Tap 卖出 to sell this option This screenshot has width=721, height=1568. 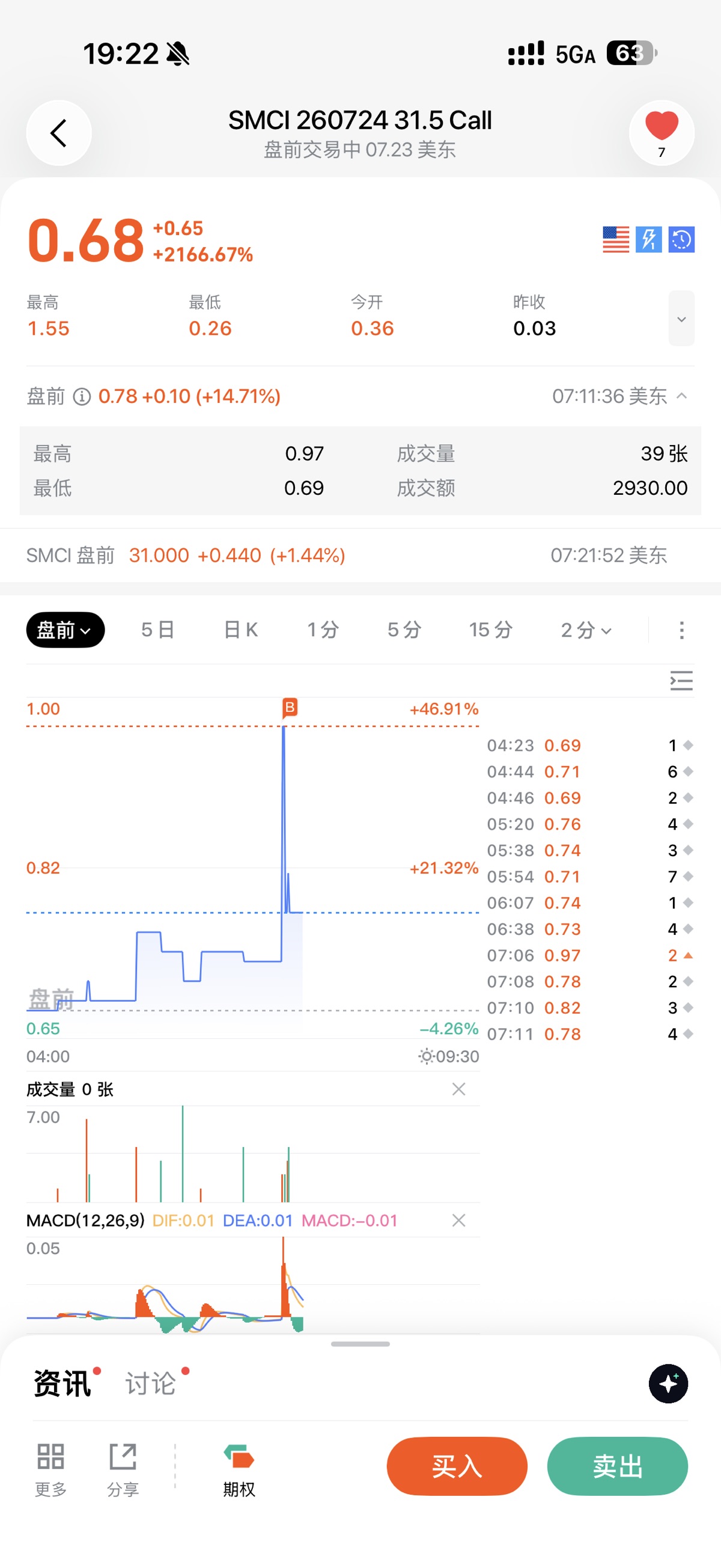tap(618, 1466)
